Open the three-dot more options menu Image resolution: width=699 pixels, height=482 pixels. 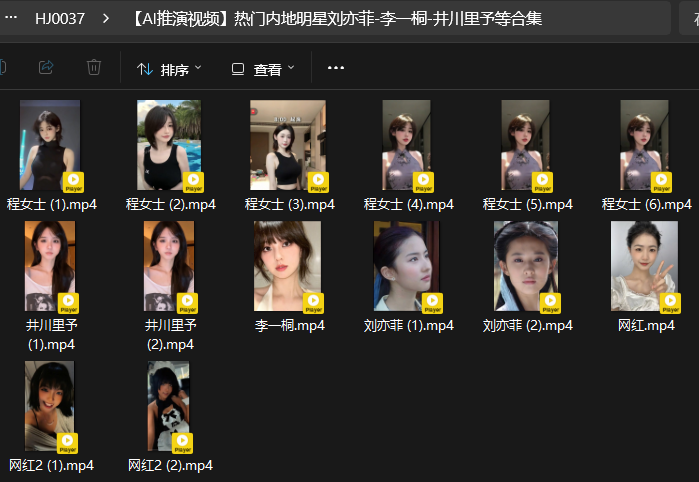[335, 69]
